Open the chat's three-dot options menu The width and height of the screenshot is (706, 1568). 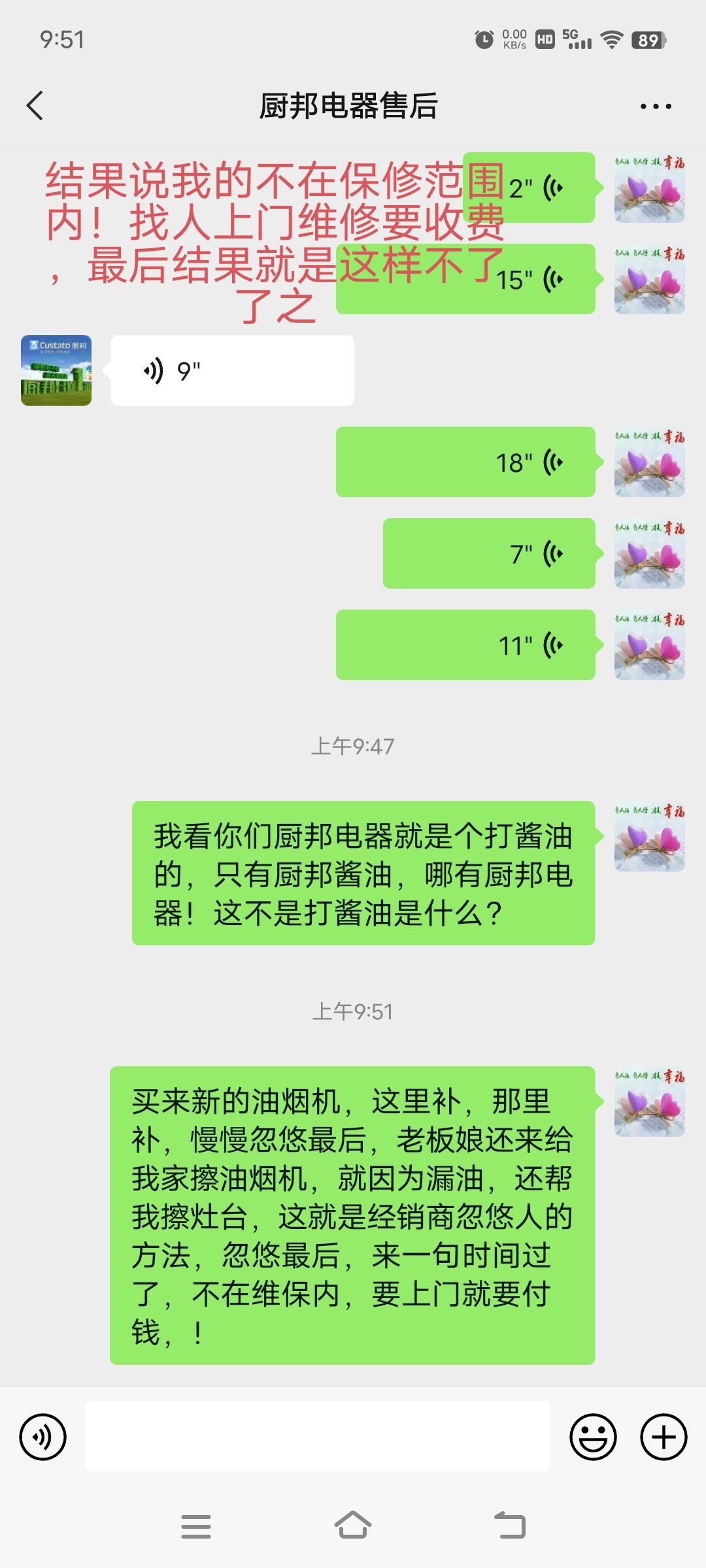tap(655, 106)
